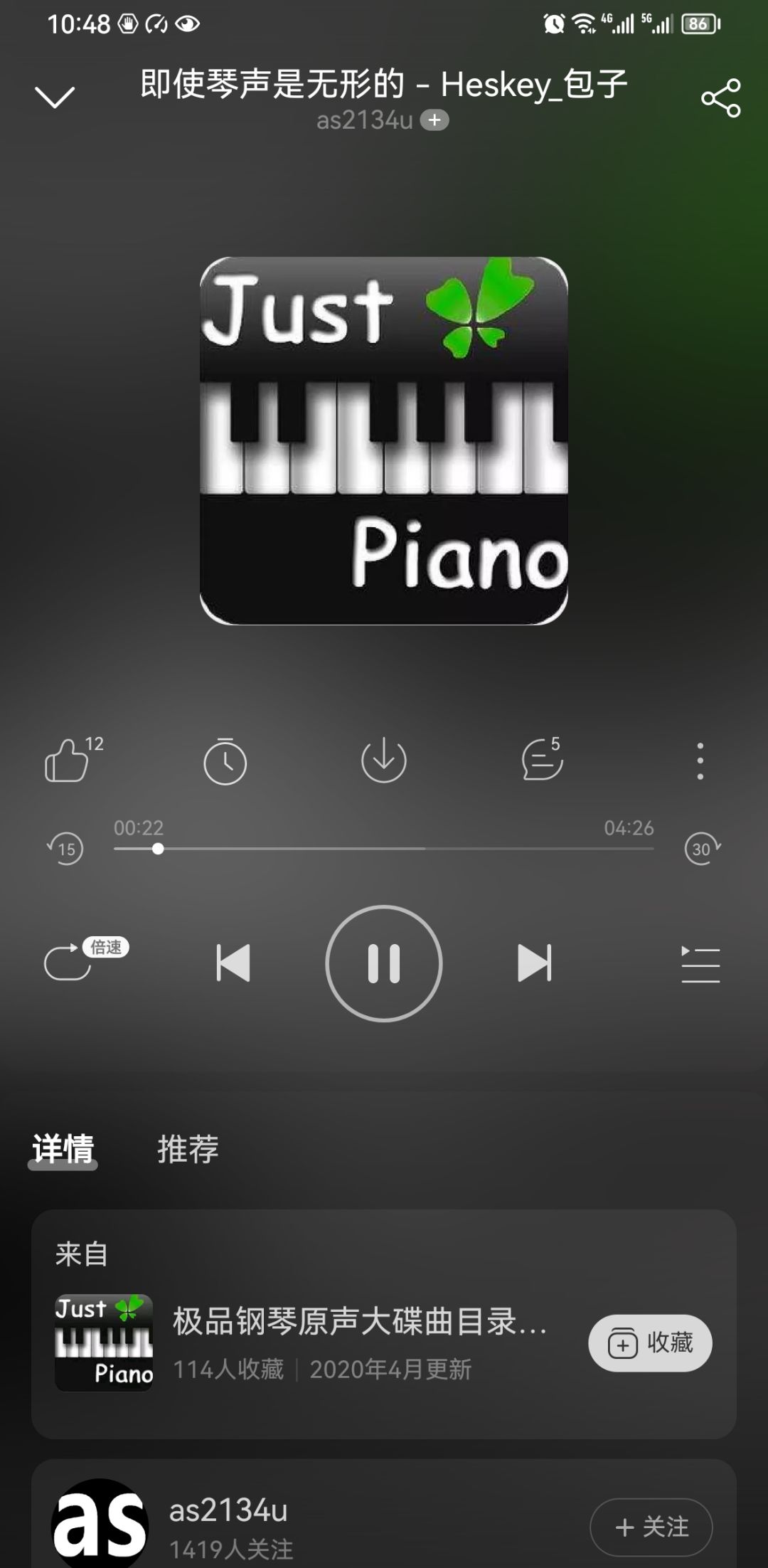Rewind playback by 15 seconds
Viewport: 768px width, 1568px height.
pyautogui.click(x=66, y=847)
